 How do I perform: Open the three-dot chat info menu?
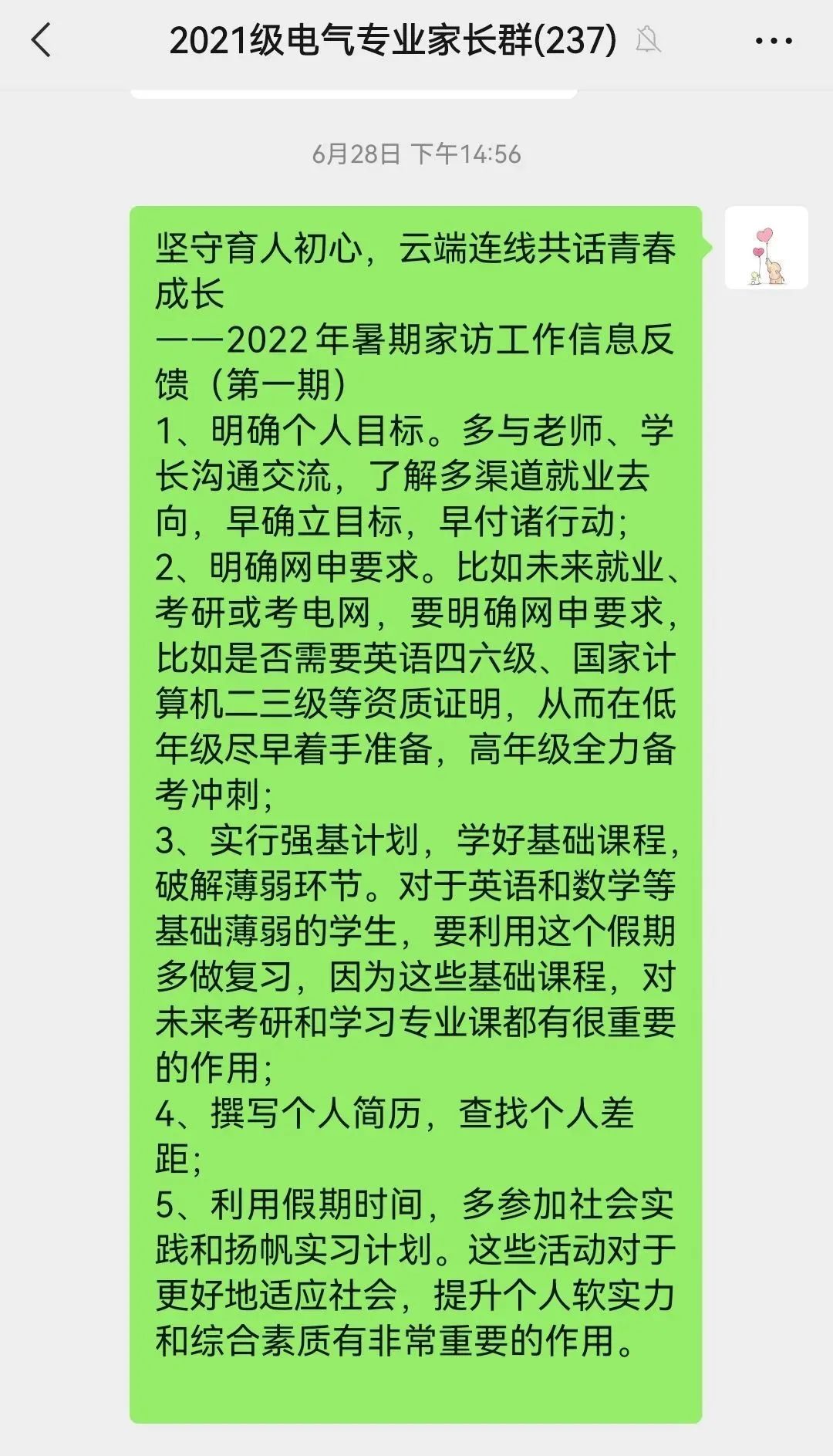(x=774, y=41)
